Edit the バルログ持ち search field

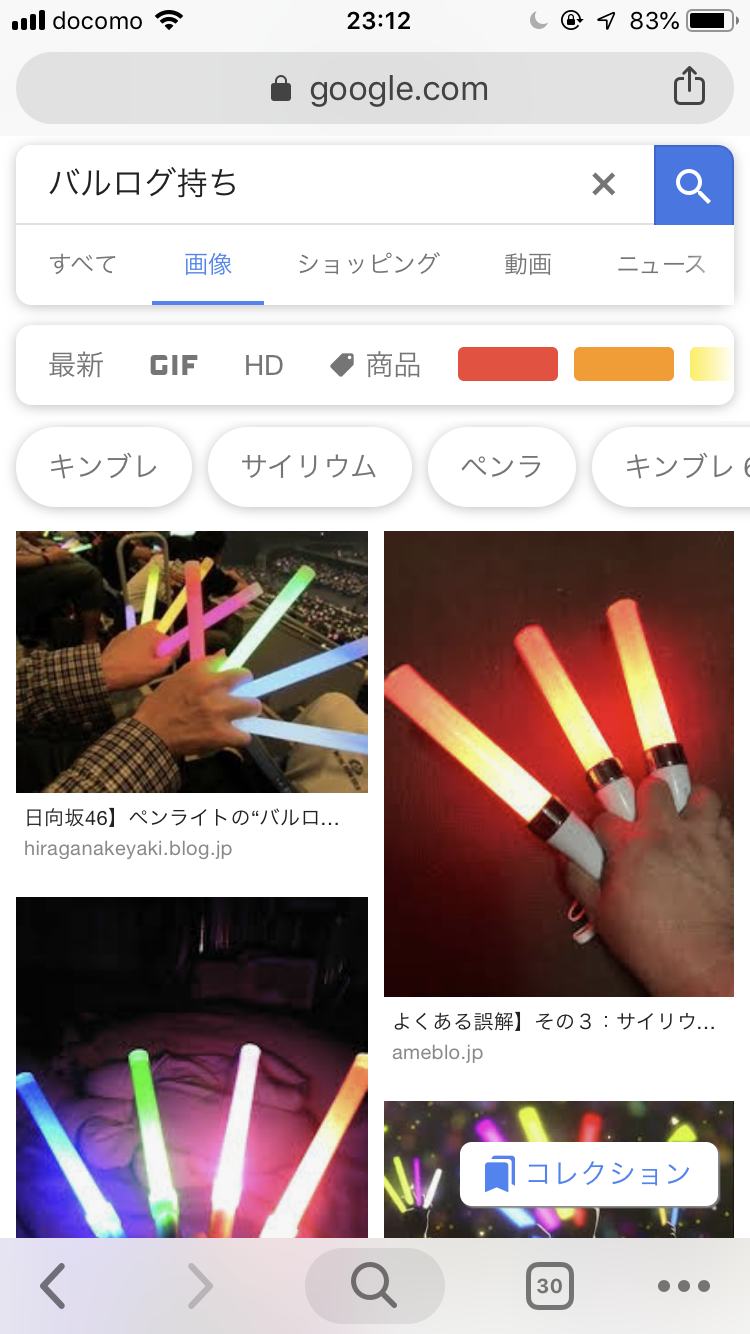click(300, 184)
